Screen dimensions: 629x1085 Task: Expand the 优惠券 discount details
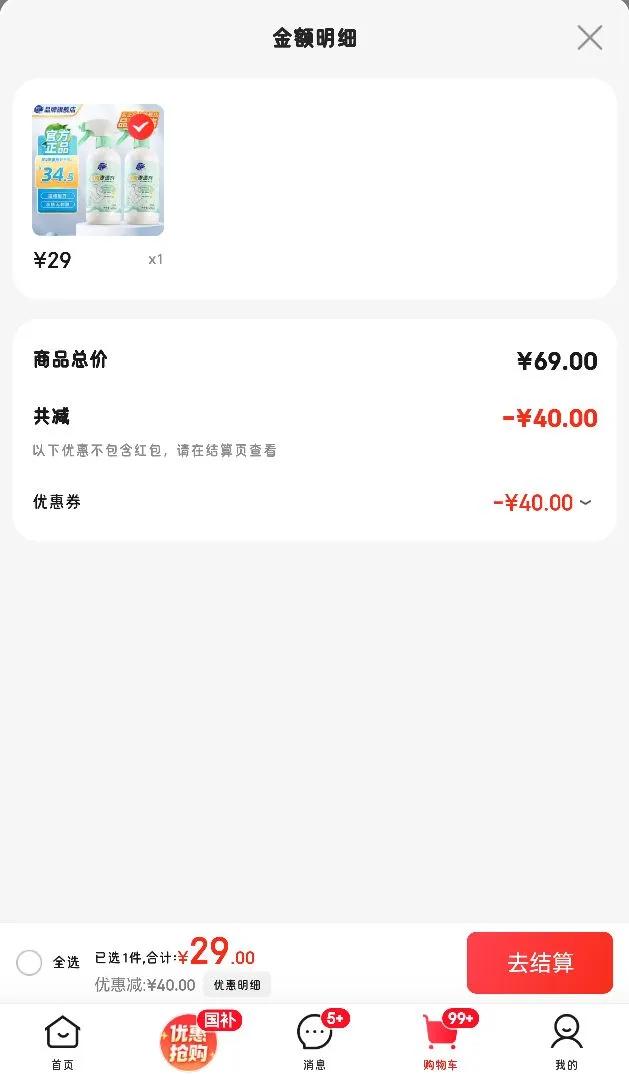coord(585,502)
